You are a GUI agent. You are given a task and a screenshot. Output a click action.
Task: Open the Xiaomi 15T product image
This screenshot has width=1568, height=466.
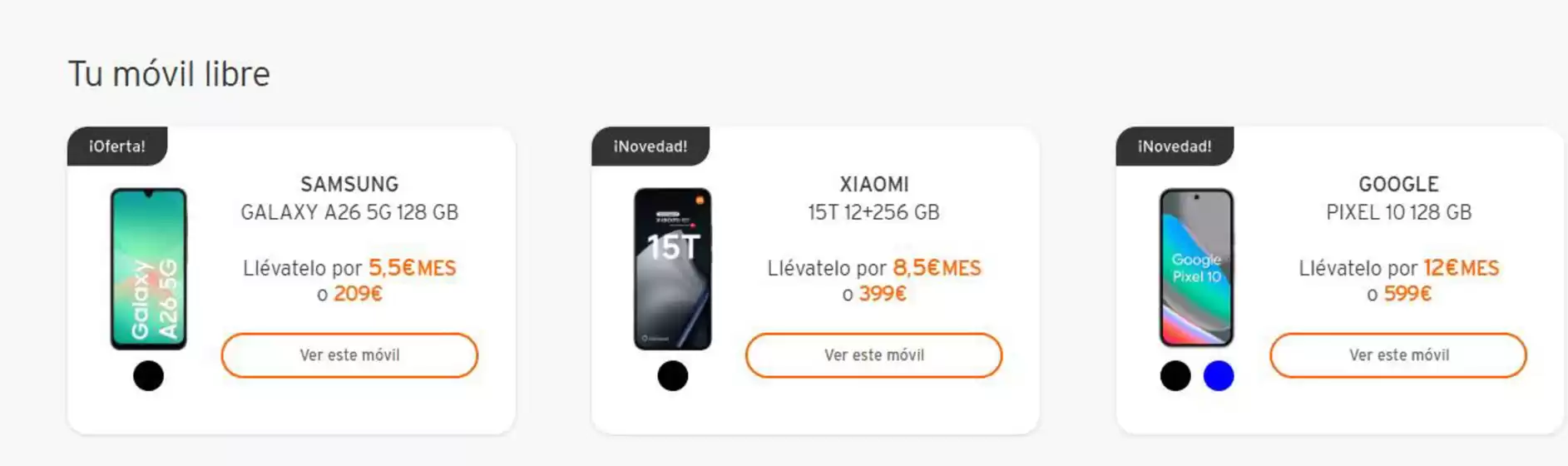coord(672,268)
